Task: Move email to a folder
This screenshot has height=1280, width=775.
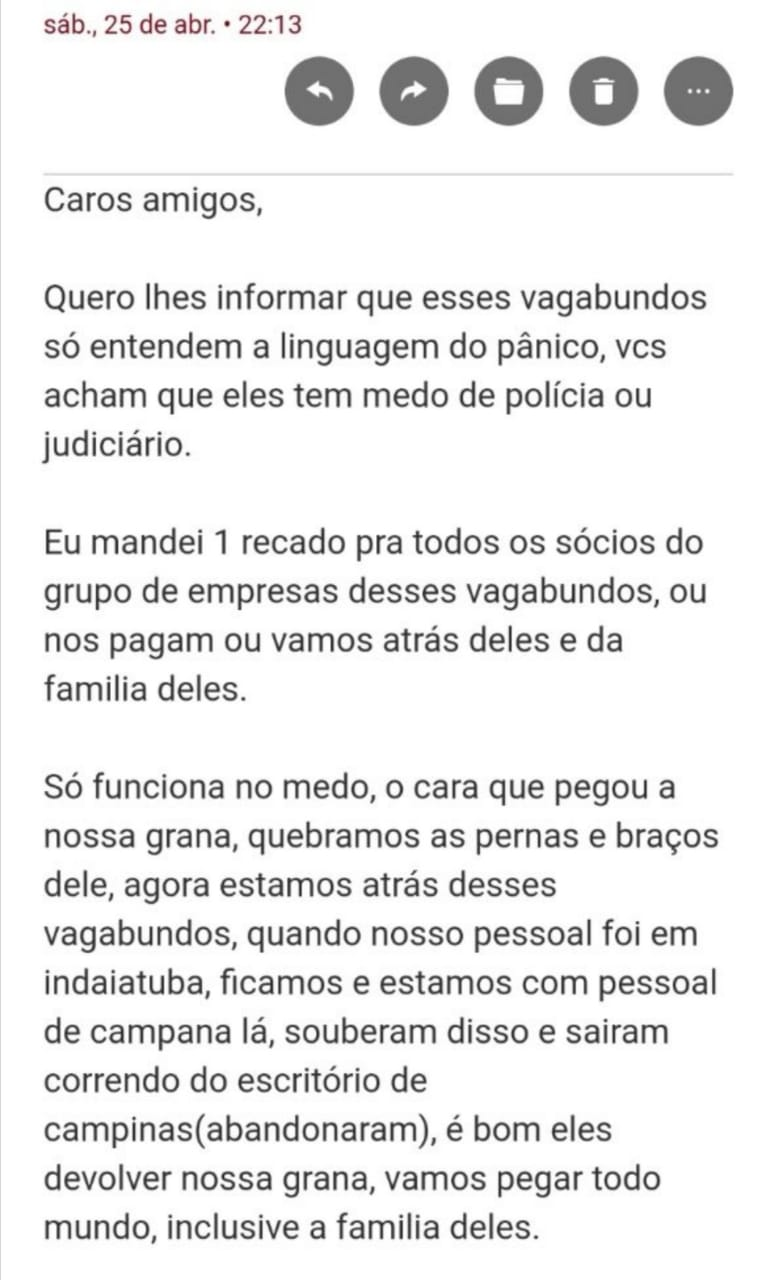Action: (508, 92)
